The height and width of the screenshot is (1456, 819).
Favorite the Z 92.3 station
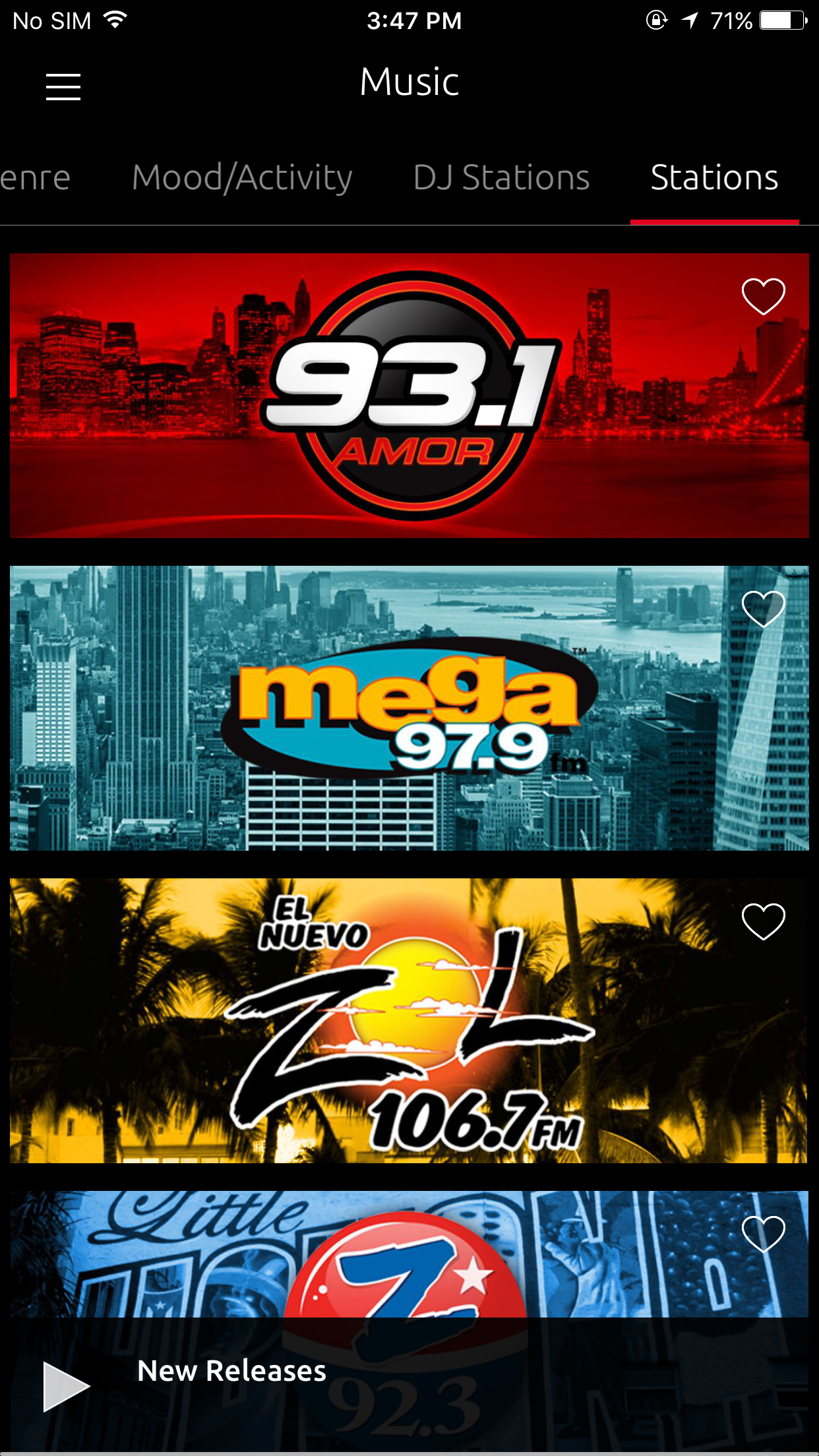763,1234
